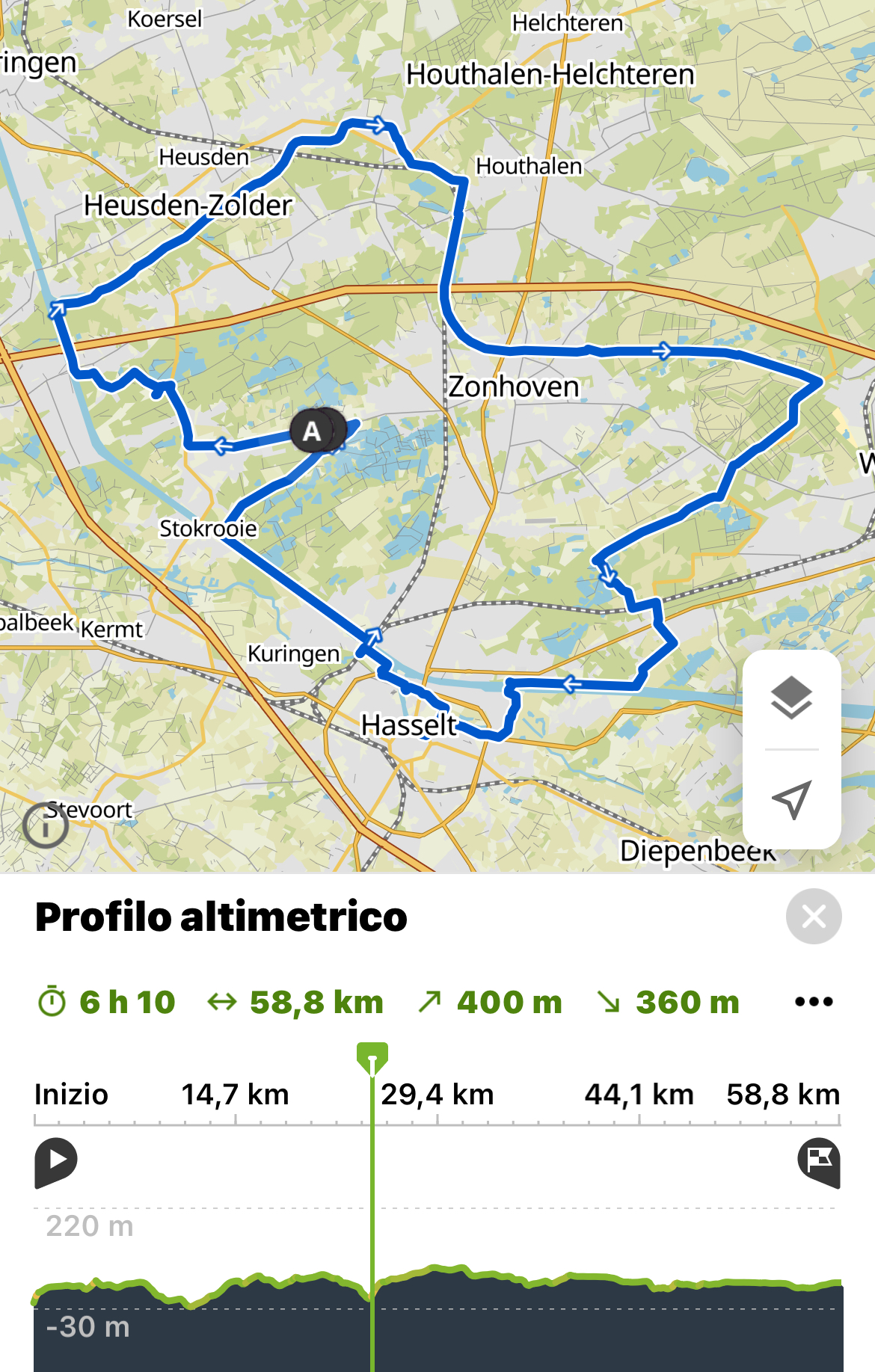This screenshot has width=875, height=1372.
Task: Close the Profilo altimetrico panel
Action: point(814,917)
